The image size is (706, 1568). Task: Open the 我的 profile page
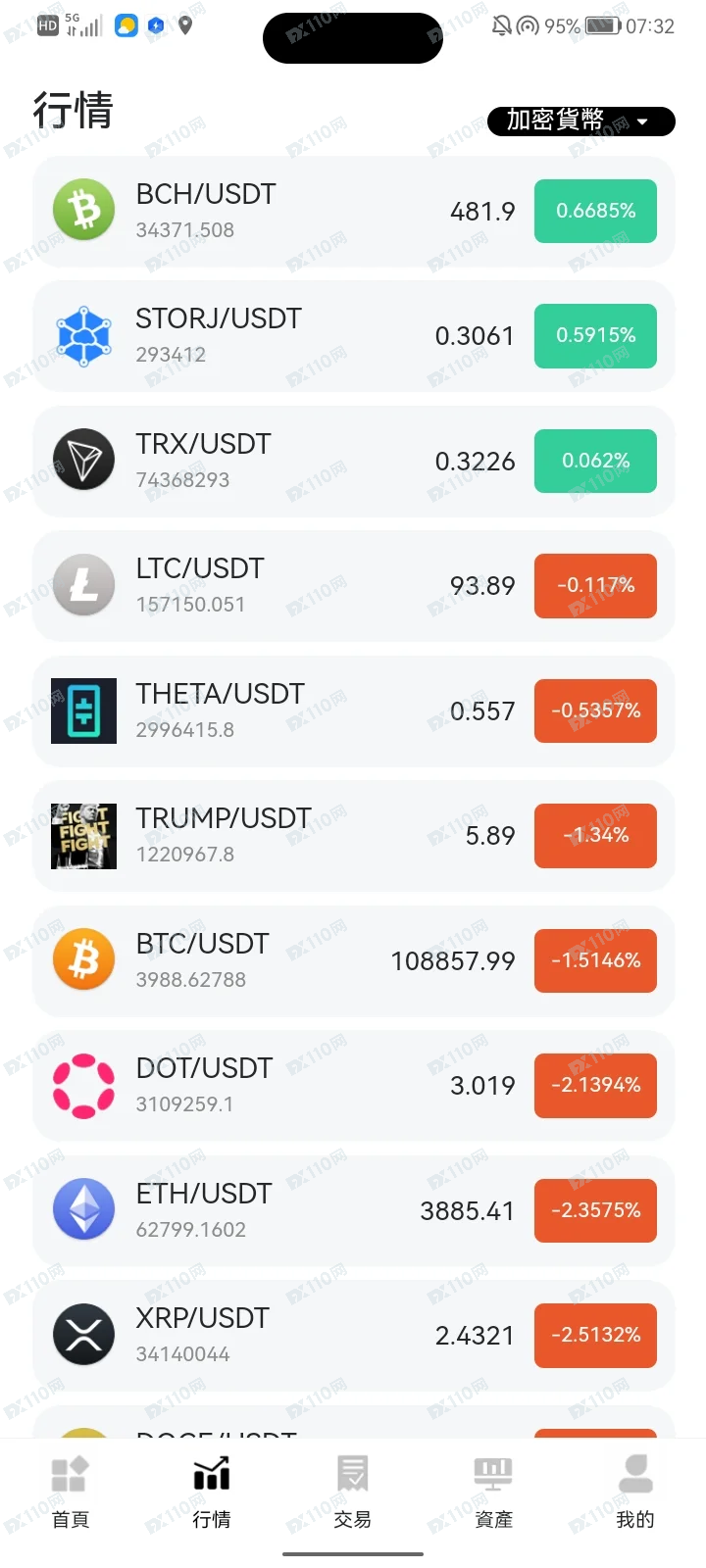point(635,1490)
